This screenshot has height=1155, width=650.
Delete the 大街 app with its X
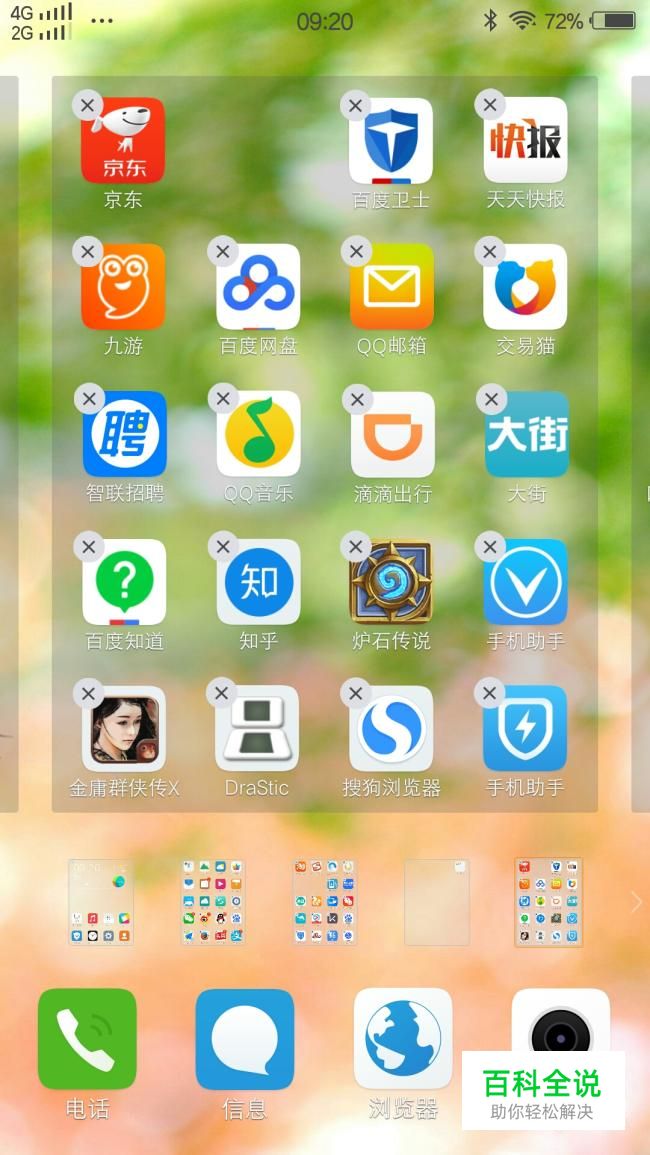click(490, 399)
